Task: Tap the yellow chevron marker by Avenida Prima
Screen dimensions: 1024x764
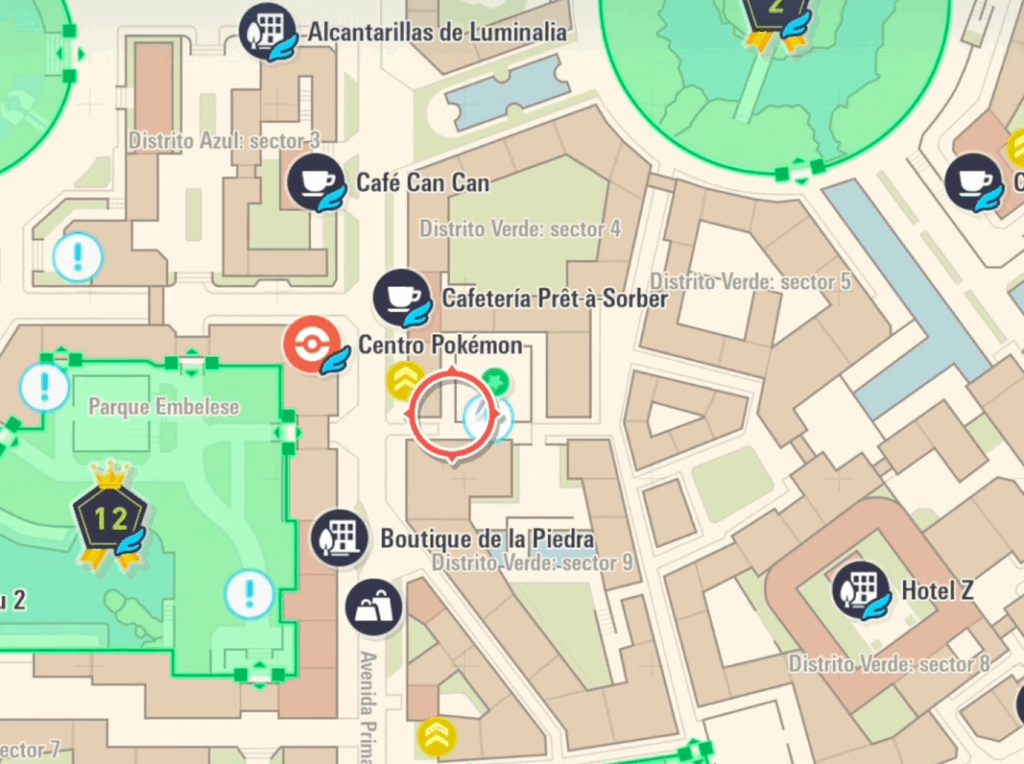Action: tap(436, 736)
